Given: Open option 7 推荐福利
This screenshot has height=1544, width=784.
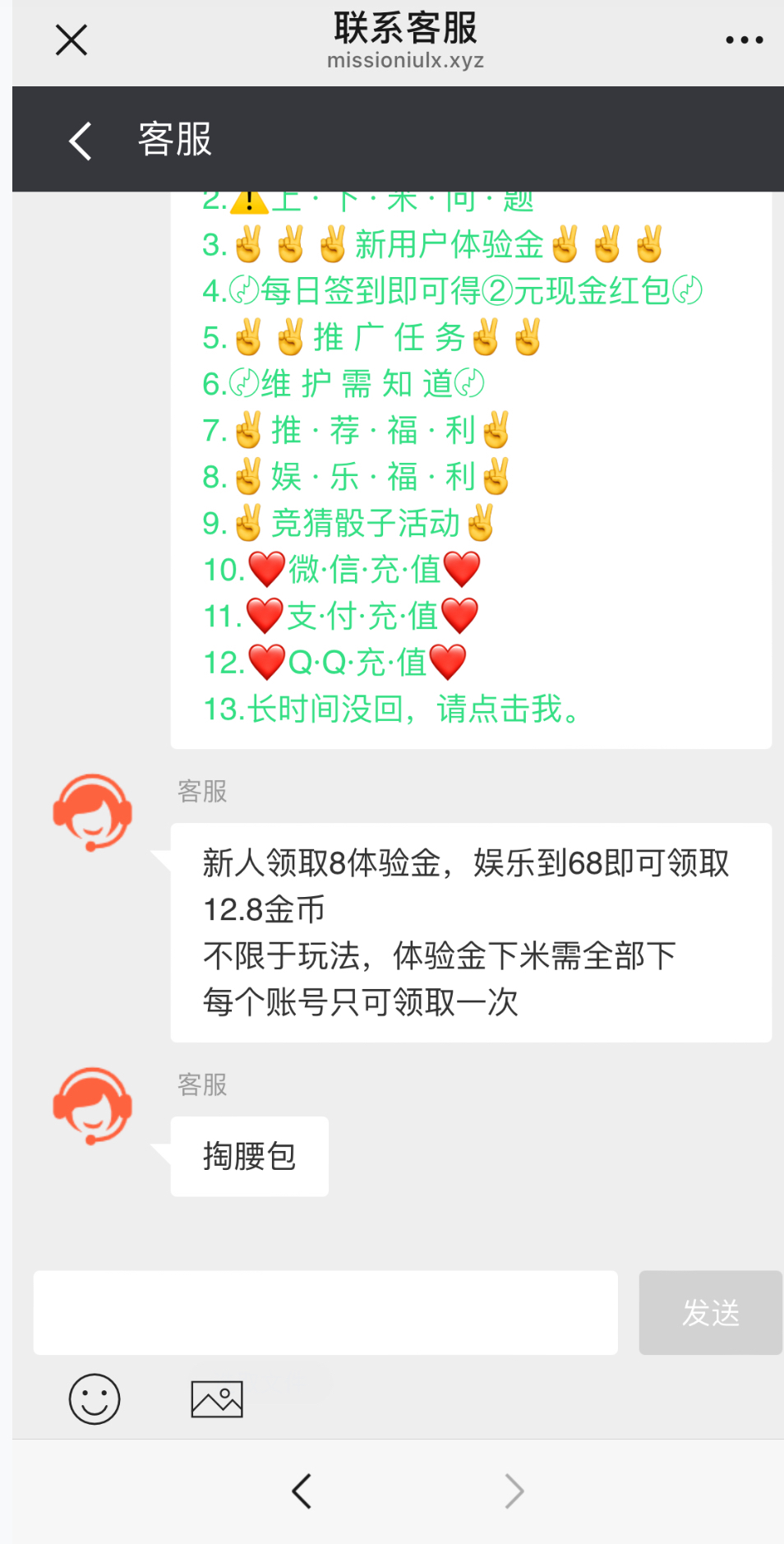Looking at the screenshot, I should (356, 430).
